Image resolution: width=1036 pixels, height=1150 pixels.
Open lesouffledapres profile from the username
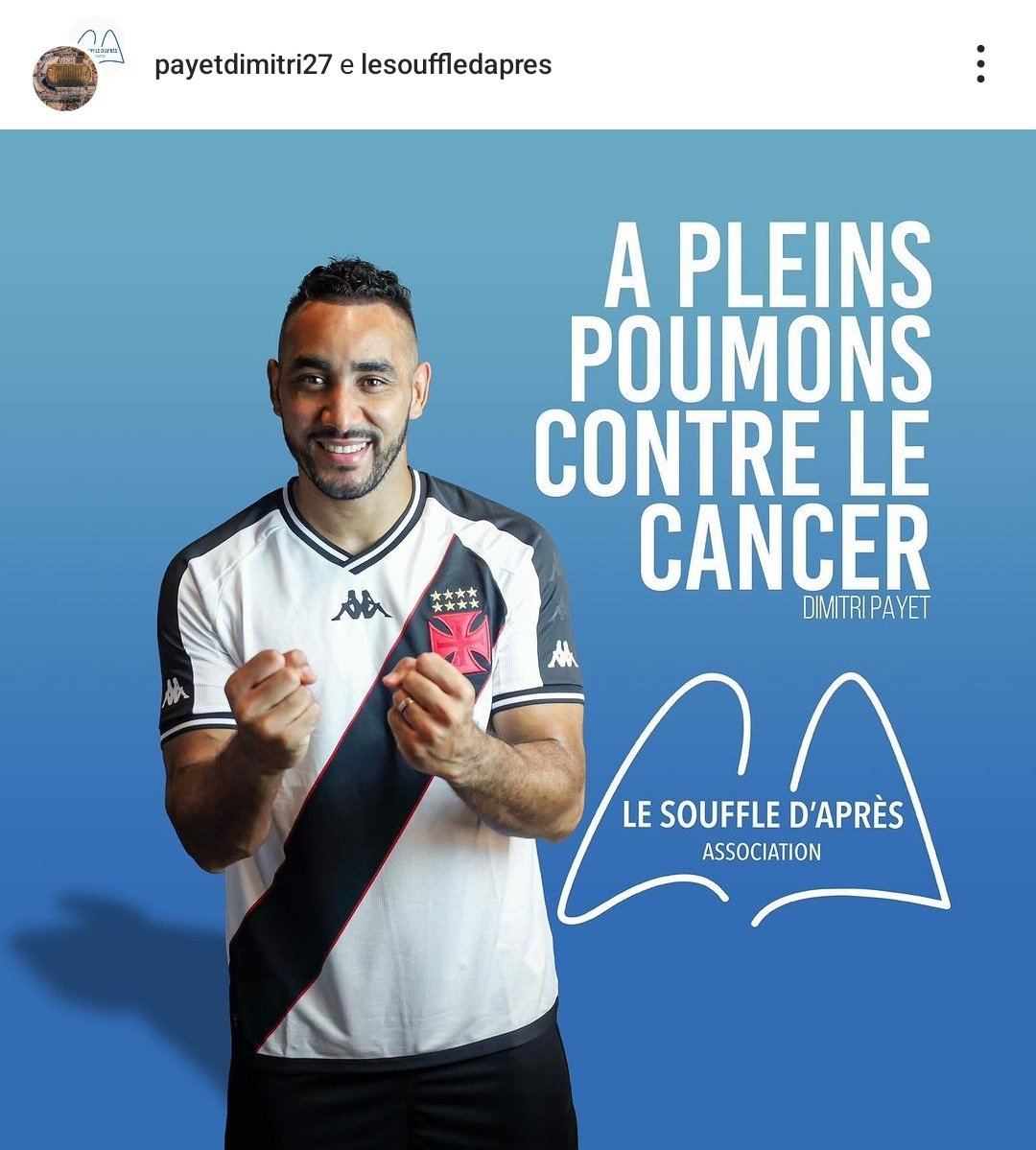[x=456, y=65]
